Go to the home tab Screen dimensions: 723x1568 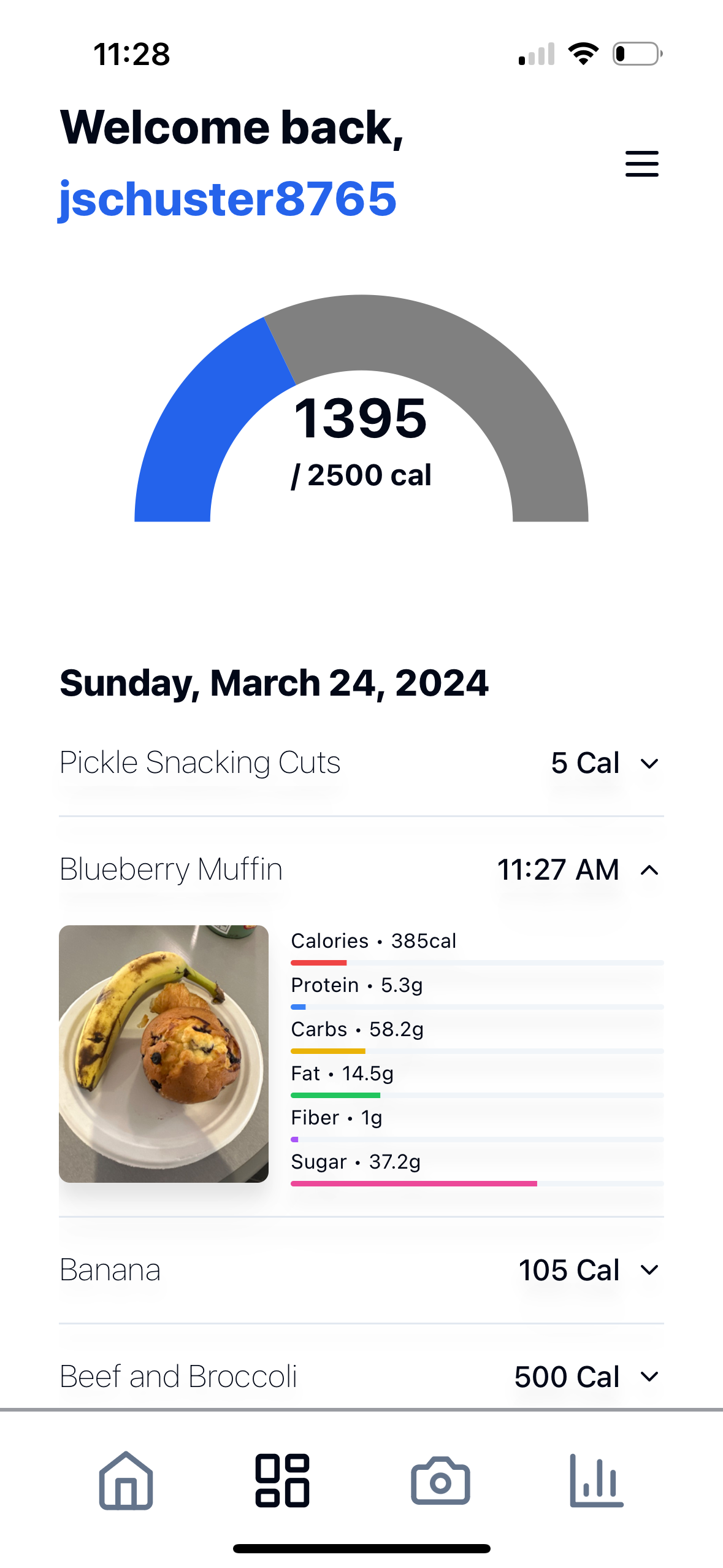(126, 1480)
